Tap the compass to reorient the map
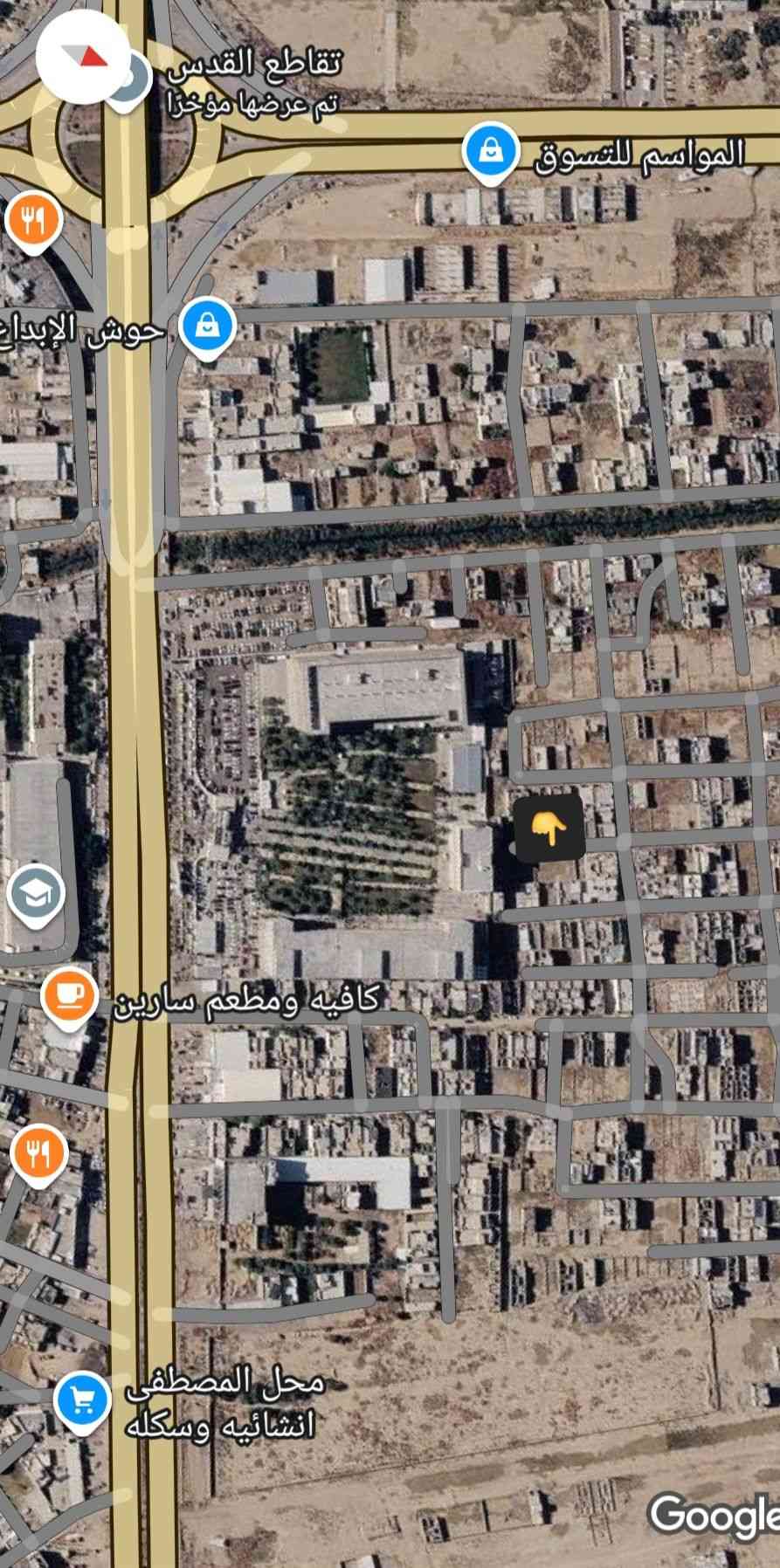The image size is (780, 1568). tap(83, 58)
